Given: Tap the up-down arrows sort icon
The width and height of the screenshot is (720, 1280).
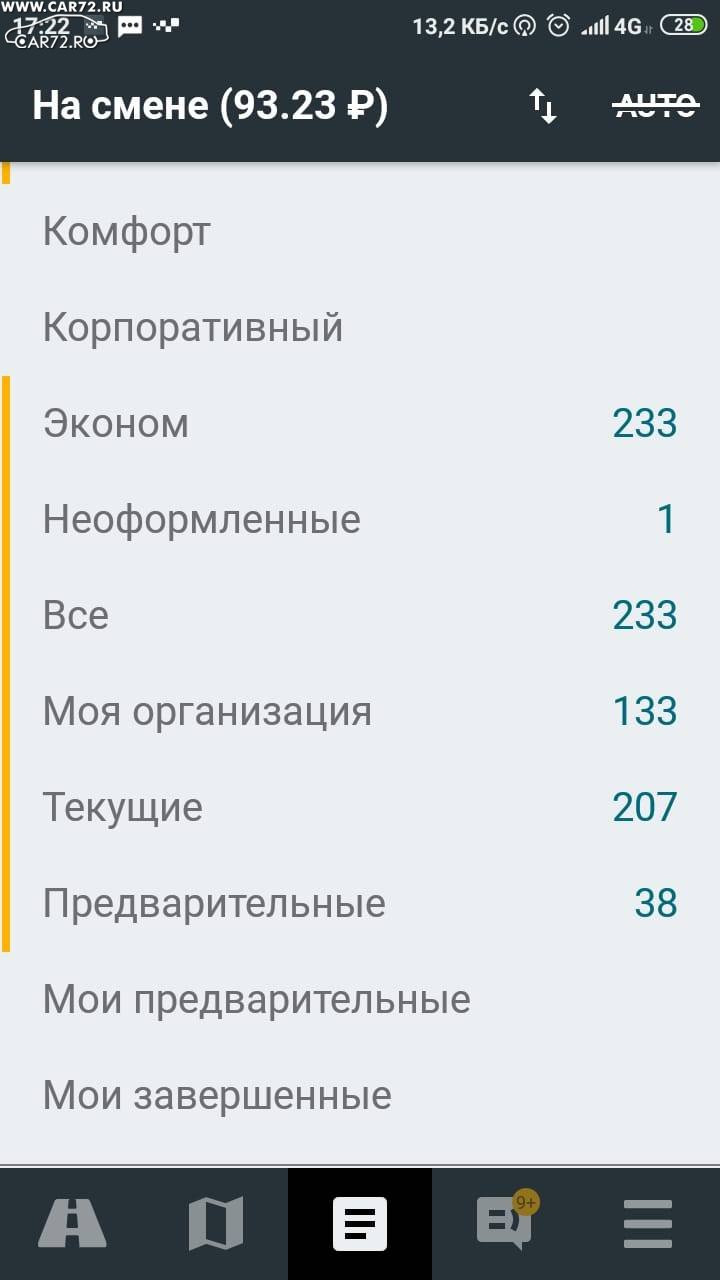Looking at the screenshot, I should tap(542, 106).
